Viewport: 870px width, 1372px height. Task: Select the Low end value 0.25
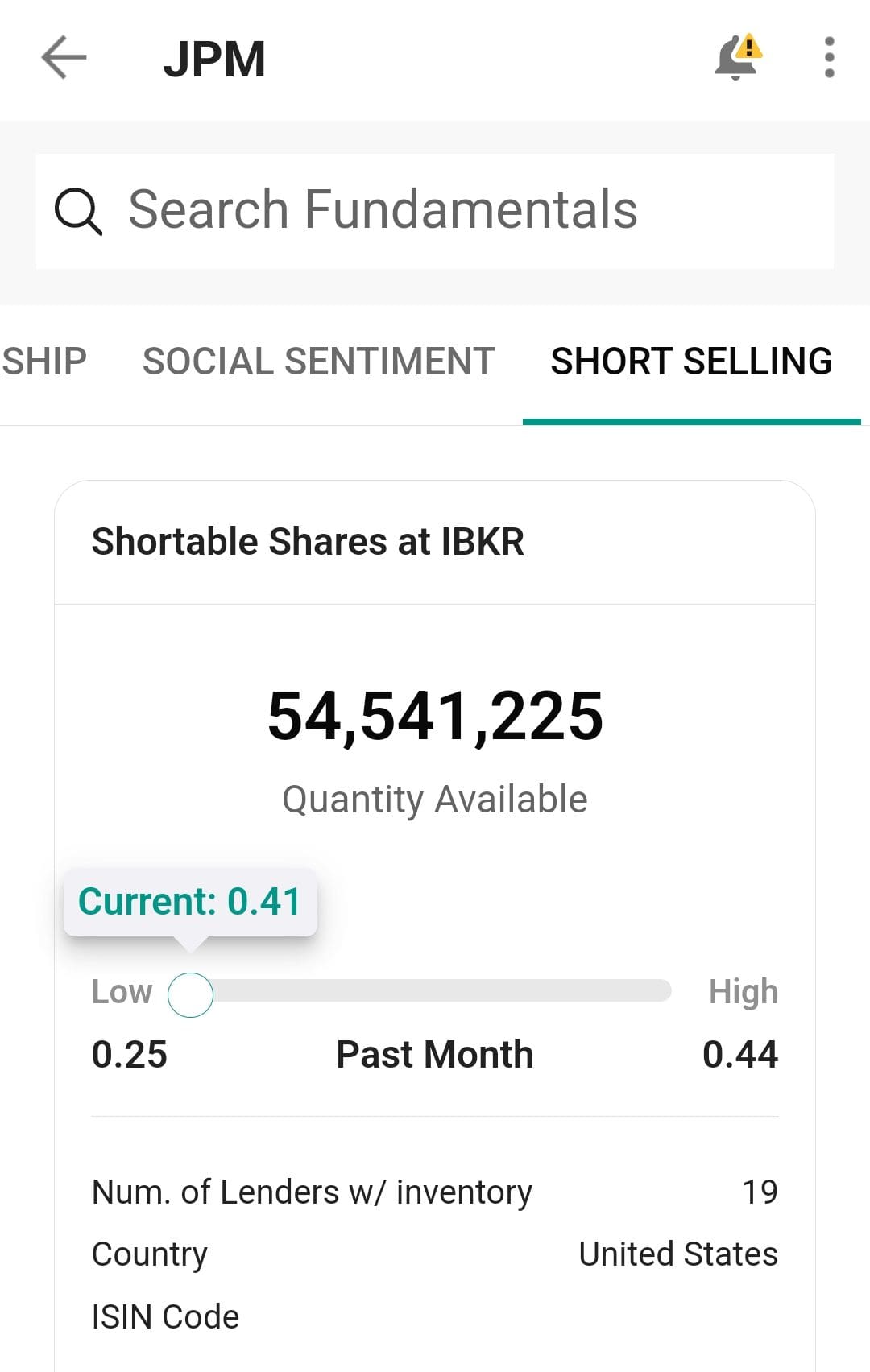coord(130,1055)
